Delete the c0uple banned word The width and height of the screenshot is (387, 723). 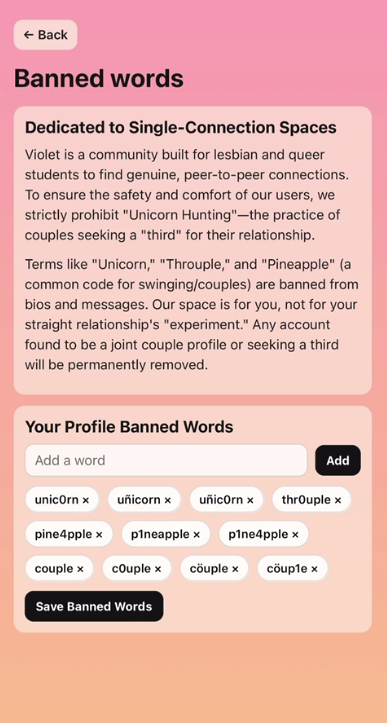(158, 569)
